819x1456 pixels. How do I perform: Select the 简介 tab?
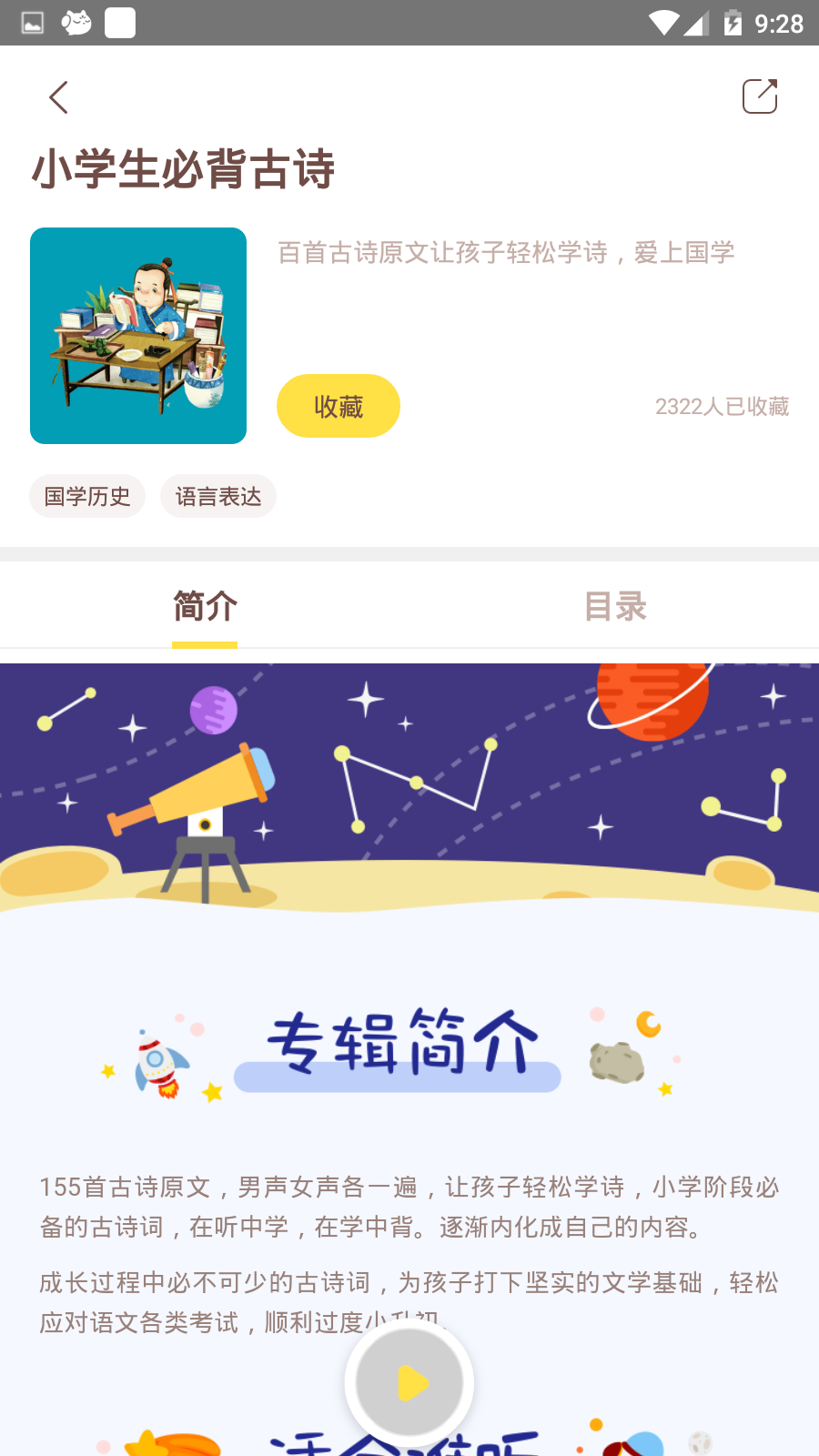[x=205, y=606]
